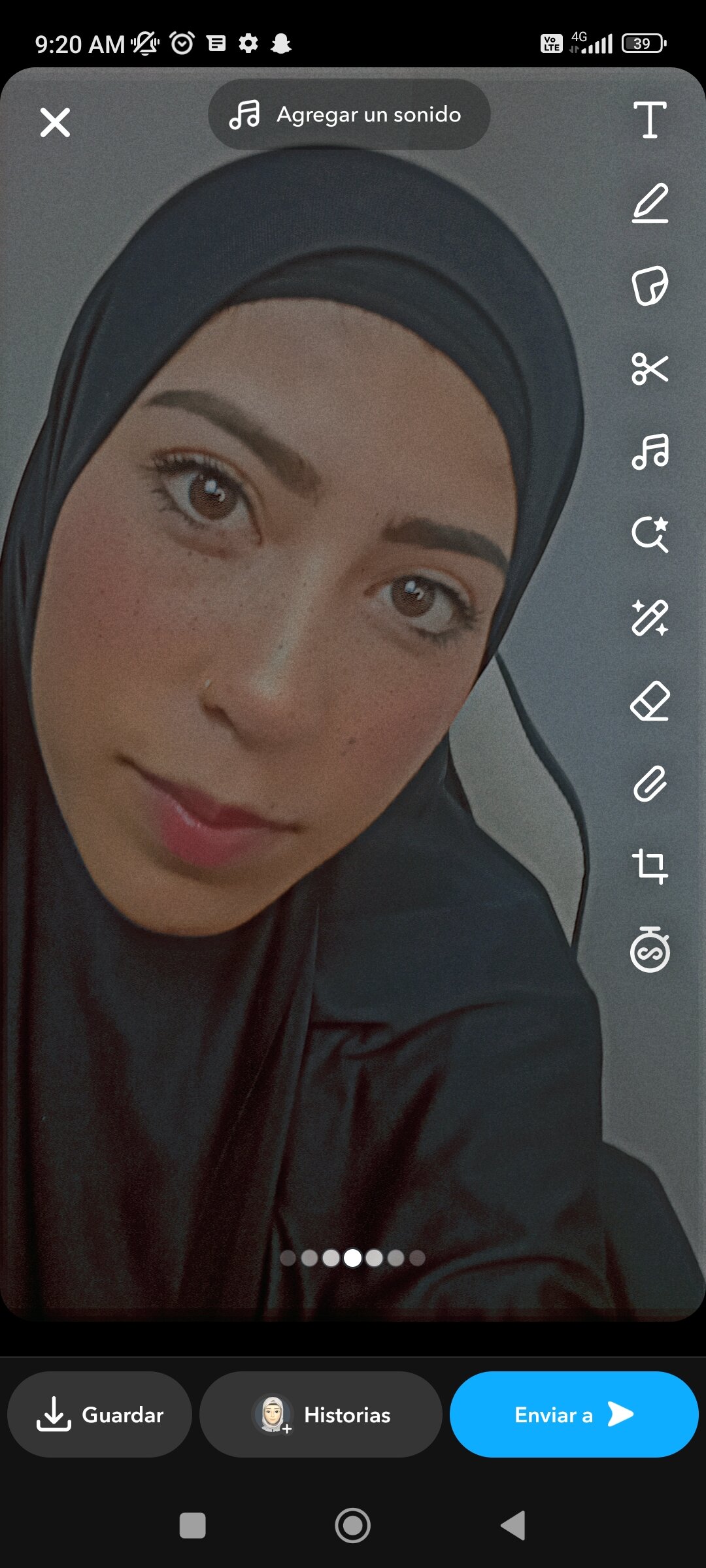Attach a link with the paperclip
The width and height of the screenshot is (706, 1568).
point(650,784)
